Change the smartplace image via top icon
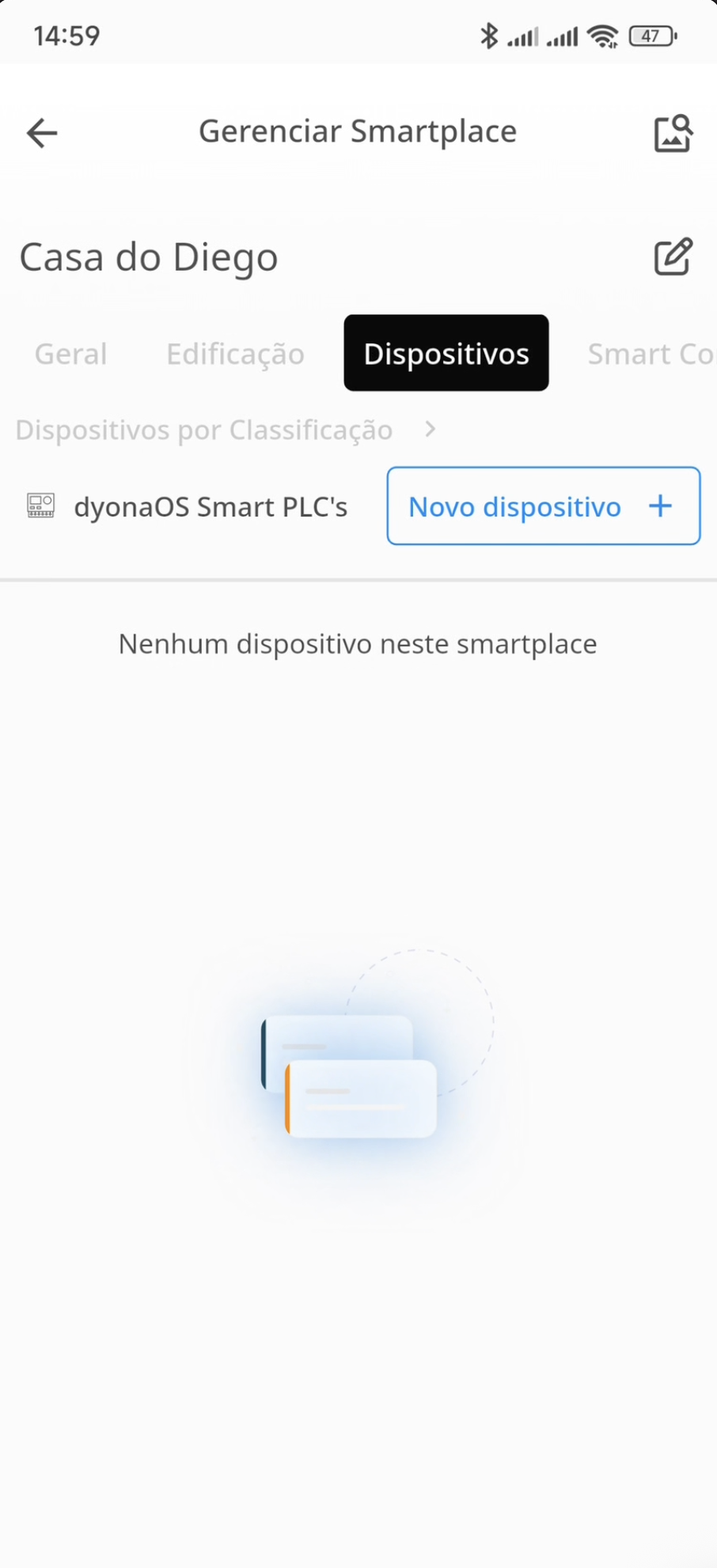Screen dimensions: 717x1568 (673, 133)
